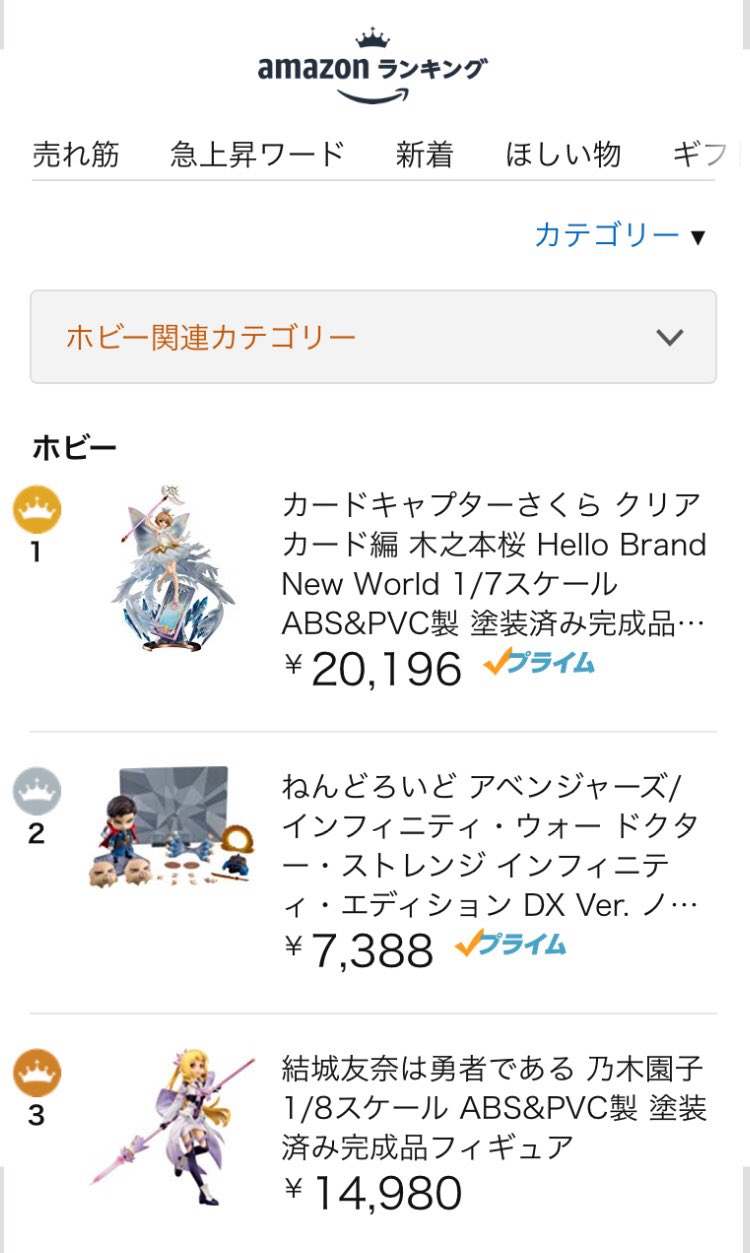Open the 新着 tab
750x1253 pixels.
click(x=424, y=155)
